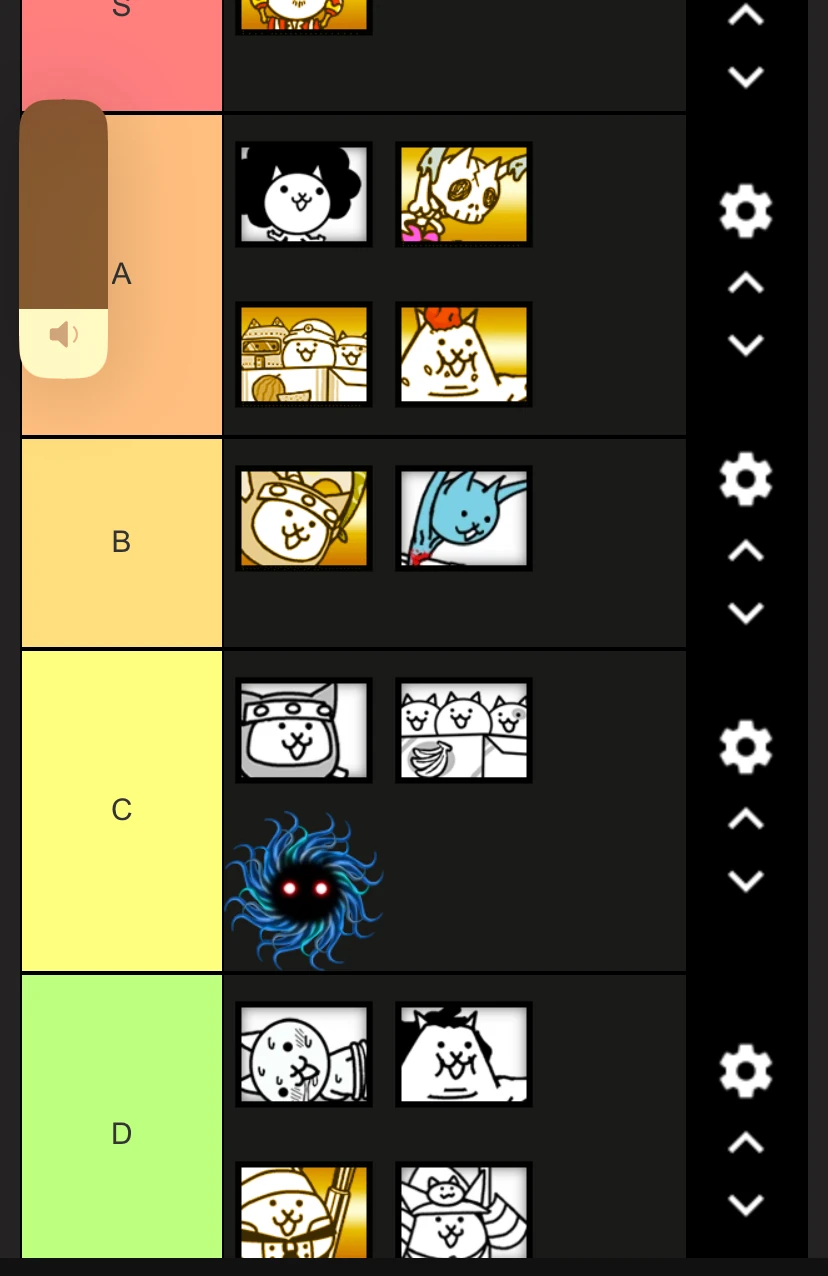Click the viking helmet cat in B tier
The width and height of the screenshot is (828, 1276).
pos(303,517)
